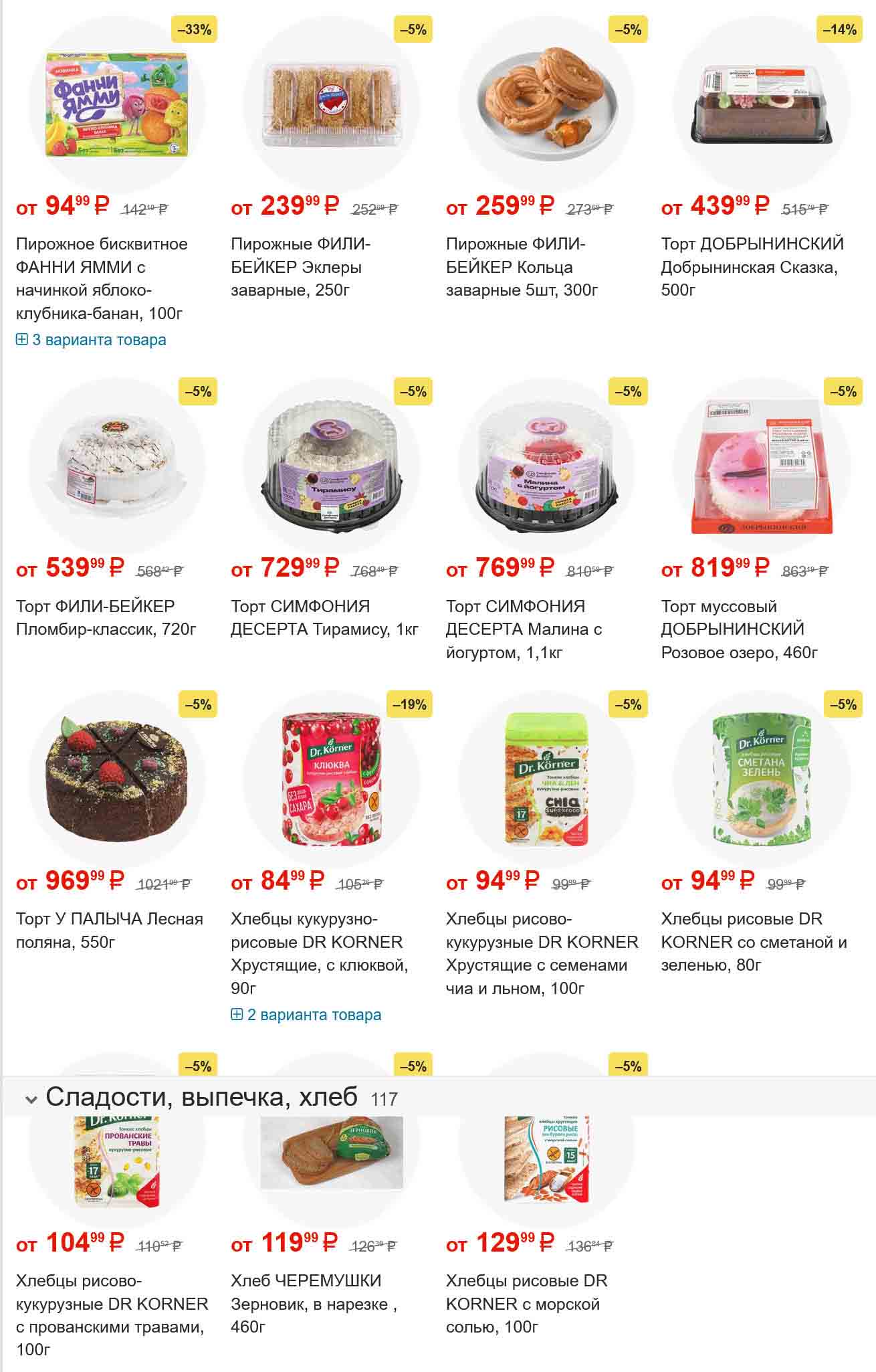The height and width of the screenshot is (1372, 876).
Task: Open ФИЛИ-БЕЙКЕР Эклеры заварные product
Action: coord(300,267)
